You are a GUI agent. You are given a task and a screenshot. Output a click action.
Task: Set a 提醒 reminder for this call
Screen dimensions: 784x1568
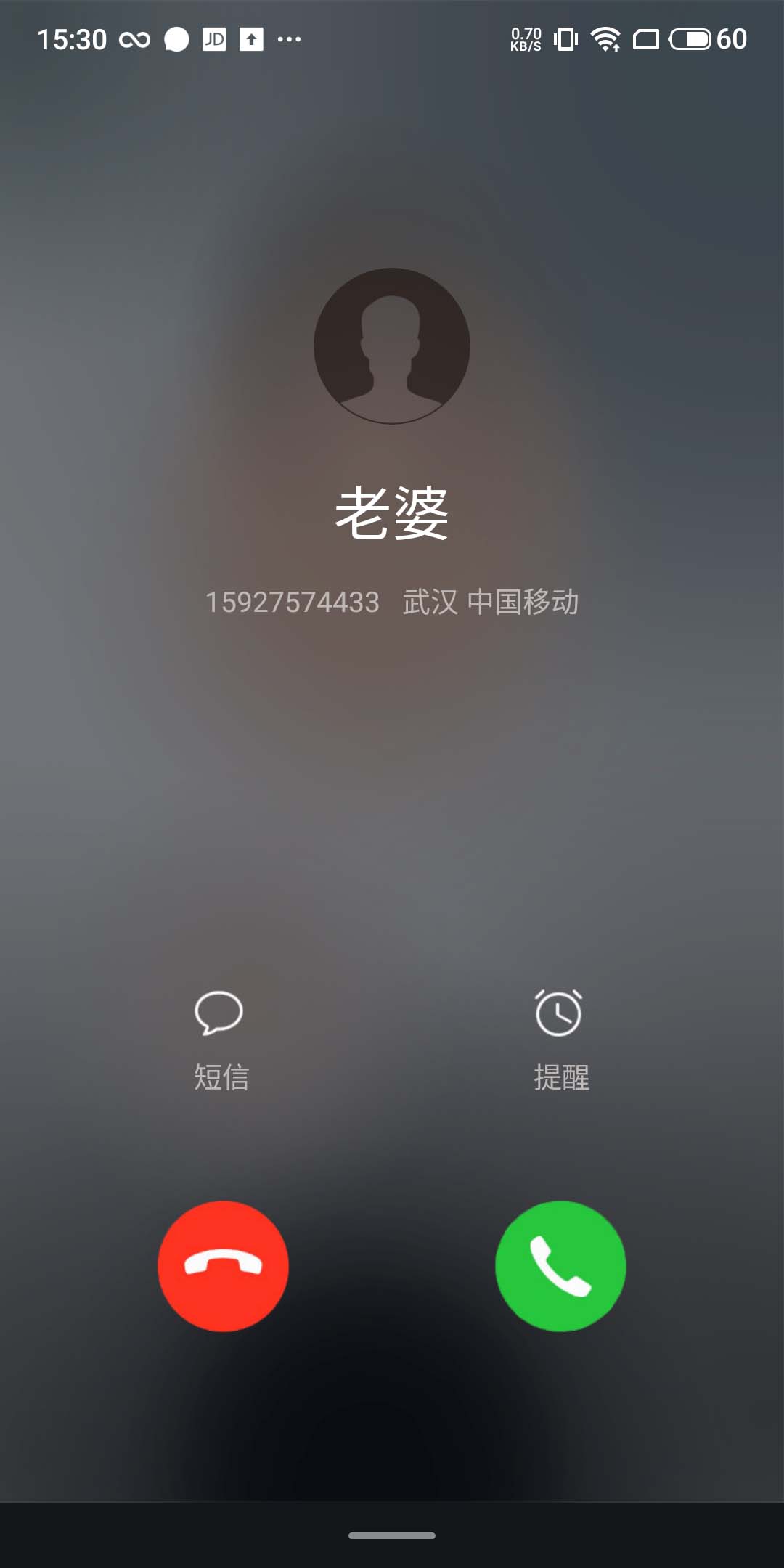click(x=560, y=1040)
